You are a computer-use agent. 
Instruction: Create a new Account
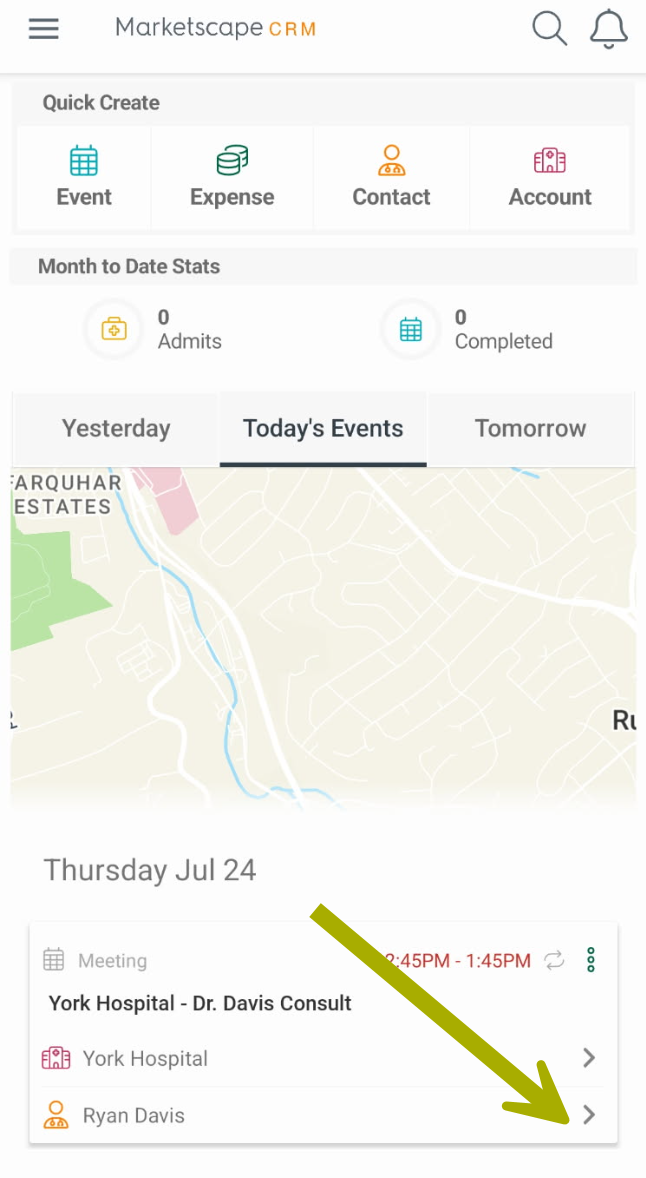pos(550,177)
